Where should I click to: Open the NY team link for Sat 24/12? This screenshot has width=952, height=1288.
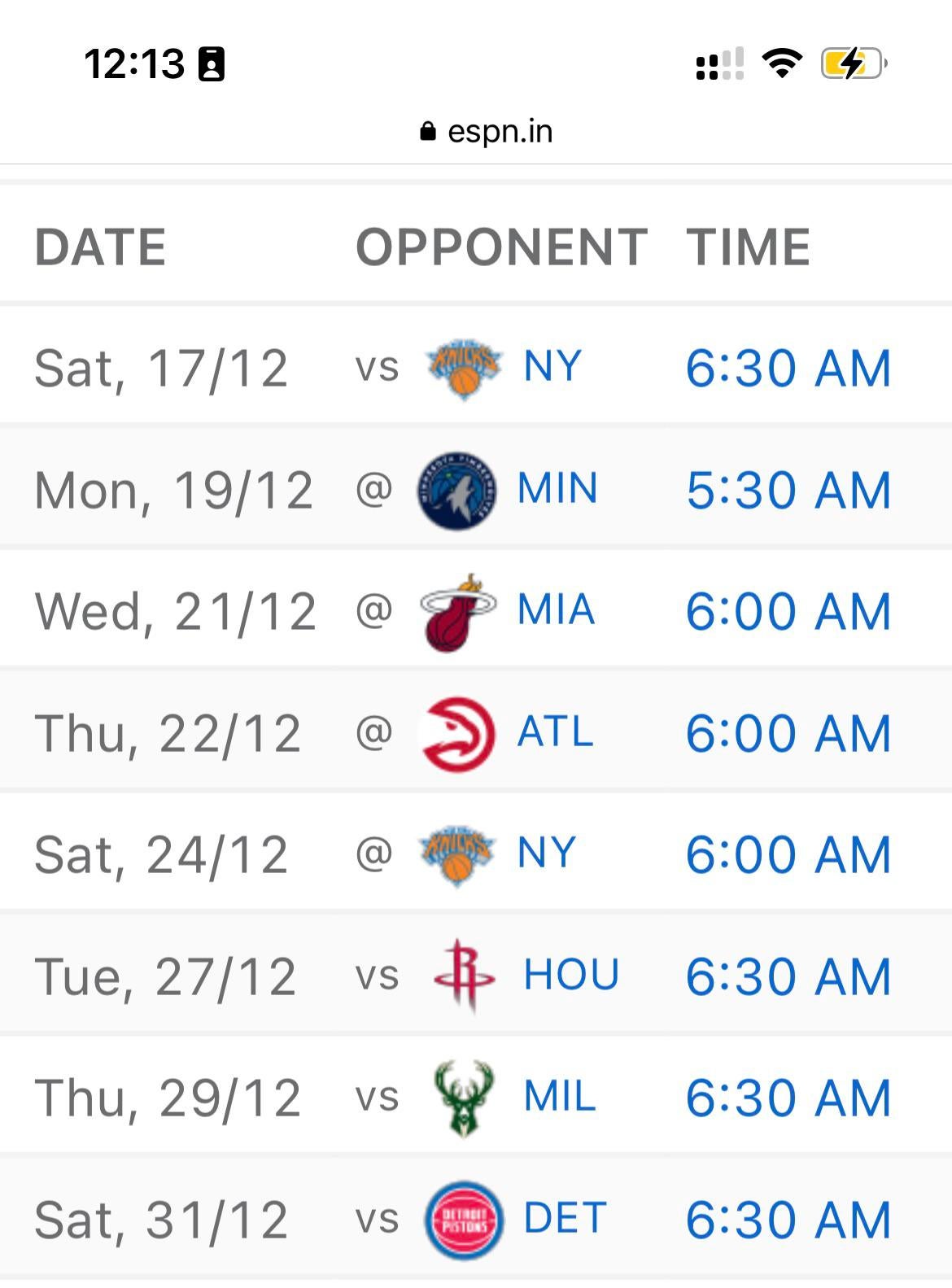click(546, 853)
